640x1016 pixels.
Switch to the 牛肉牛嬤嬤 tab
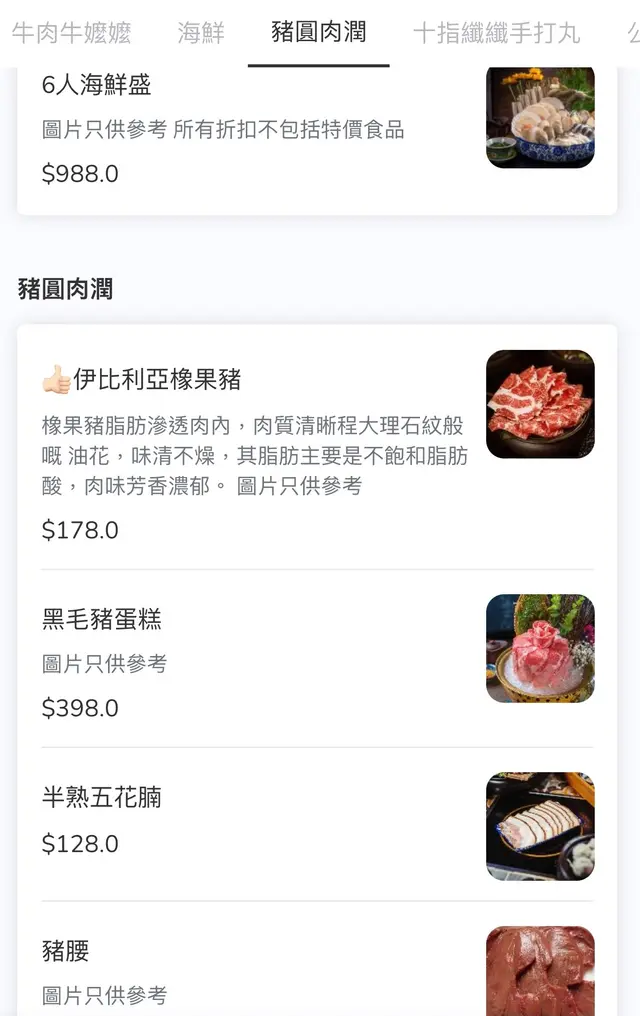tap(71, 33)
